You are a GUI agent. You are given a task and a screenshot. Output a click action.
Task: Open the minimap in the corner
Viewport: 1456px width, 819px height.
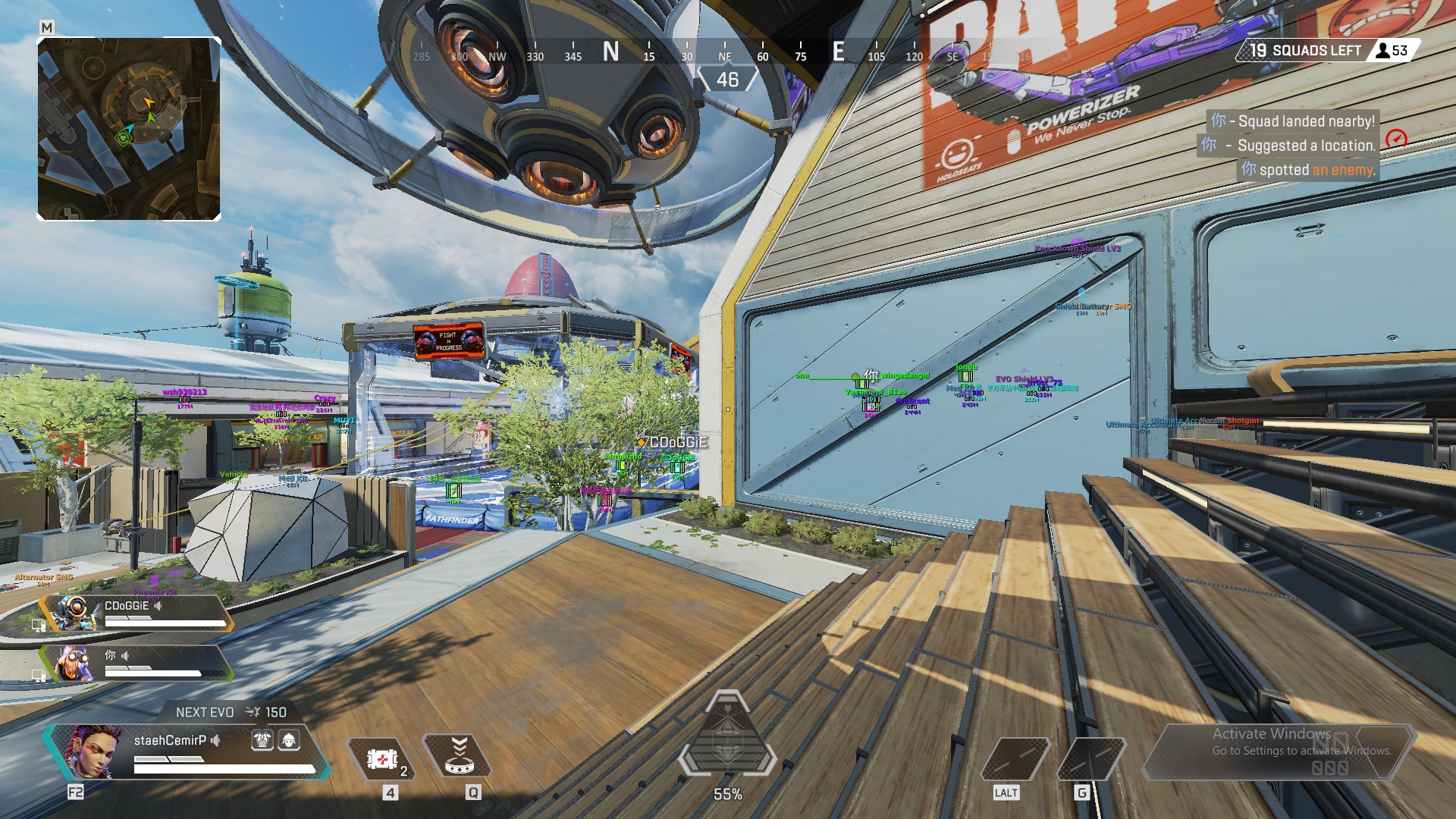[129, 129]
